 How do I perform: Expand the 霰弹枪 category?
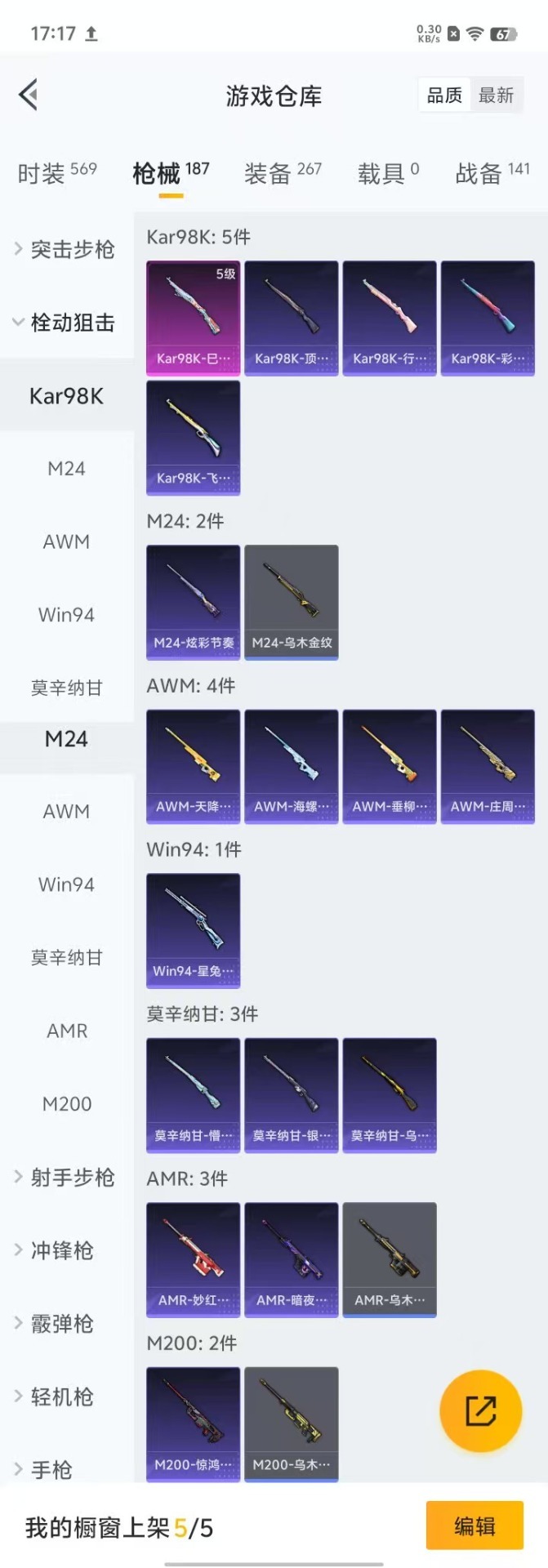click(x=61, y=1323)
